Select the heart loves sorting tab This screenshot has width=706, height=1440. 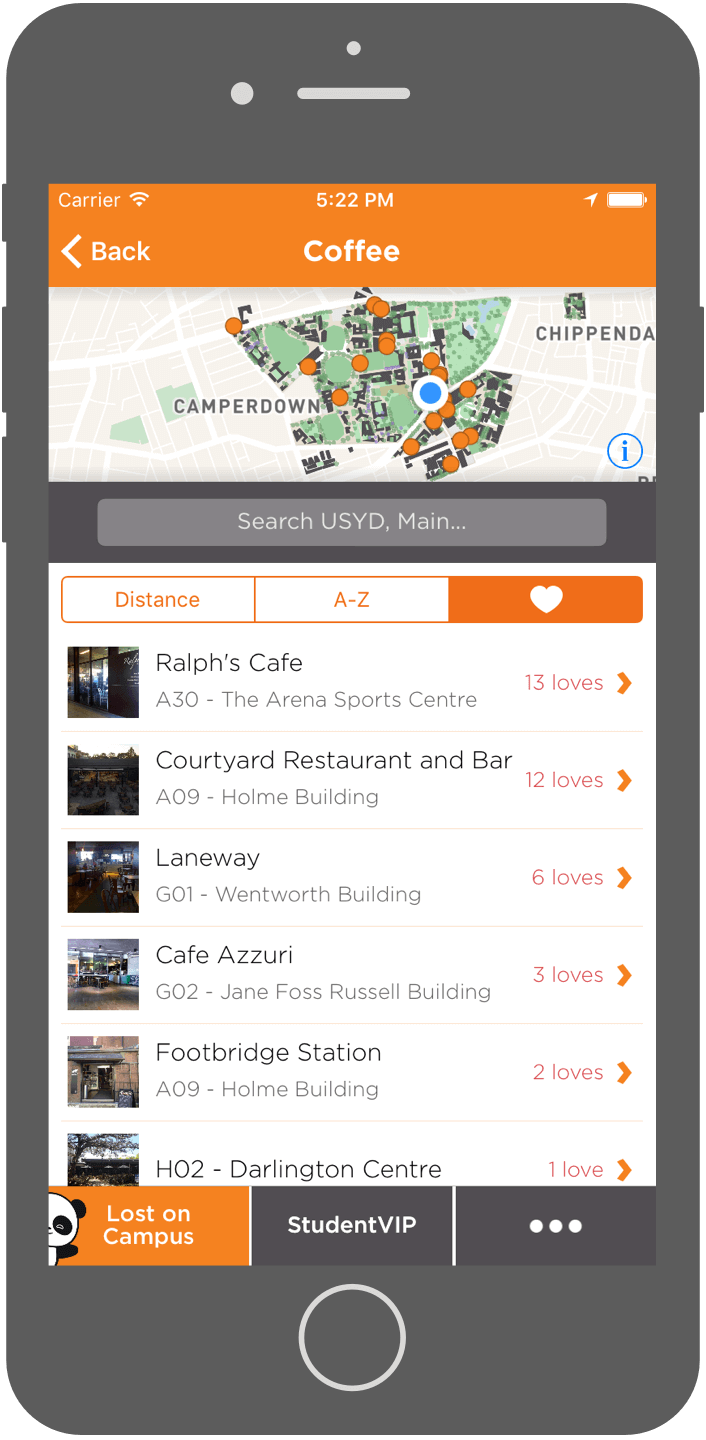(x=545, y=600)
